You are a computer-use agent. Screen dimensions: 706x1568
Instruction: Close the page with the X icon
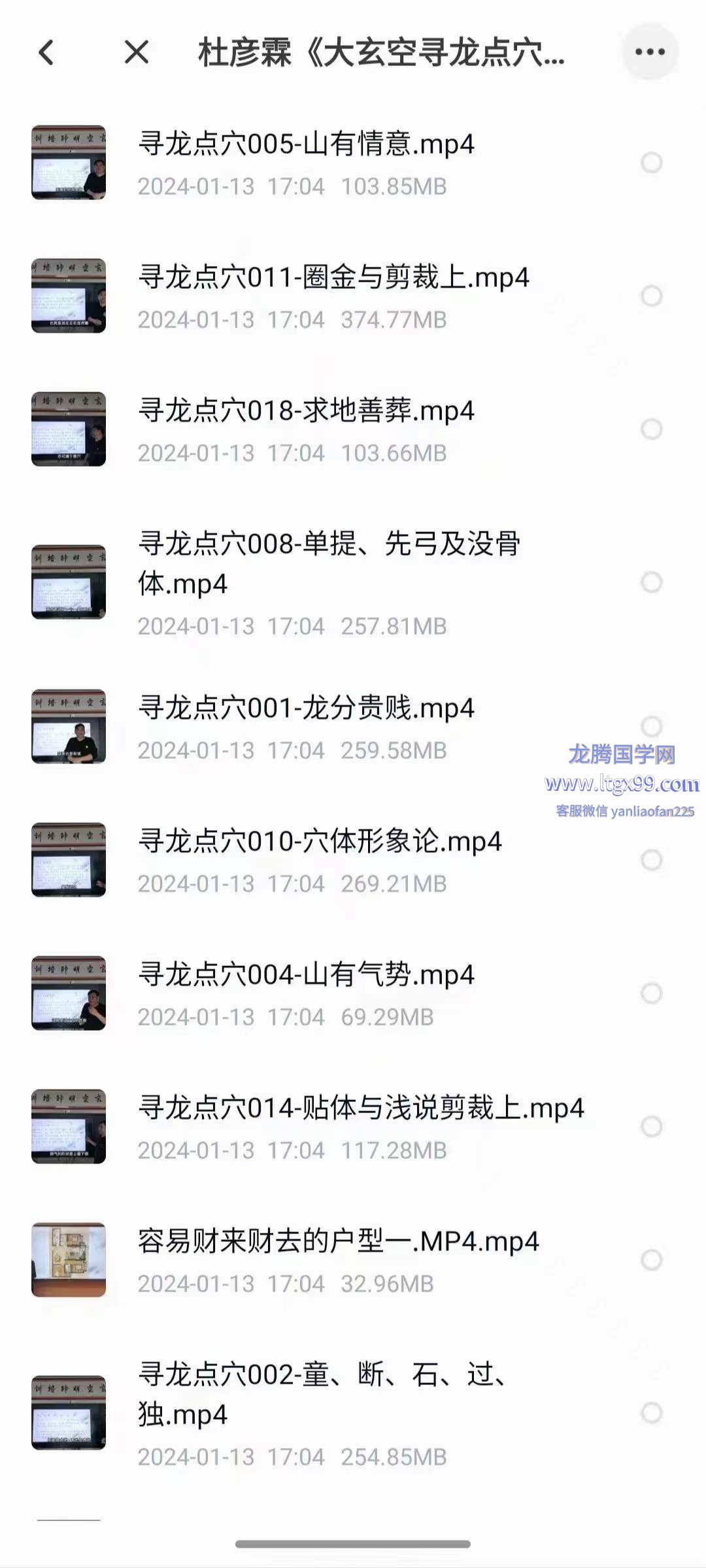click(x=137, y=52)
